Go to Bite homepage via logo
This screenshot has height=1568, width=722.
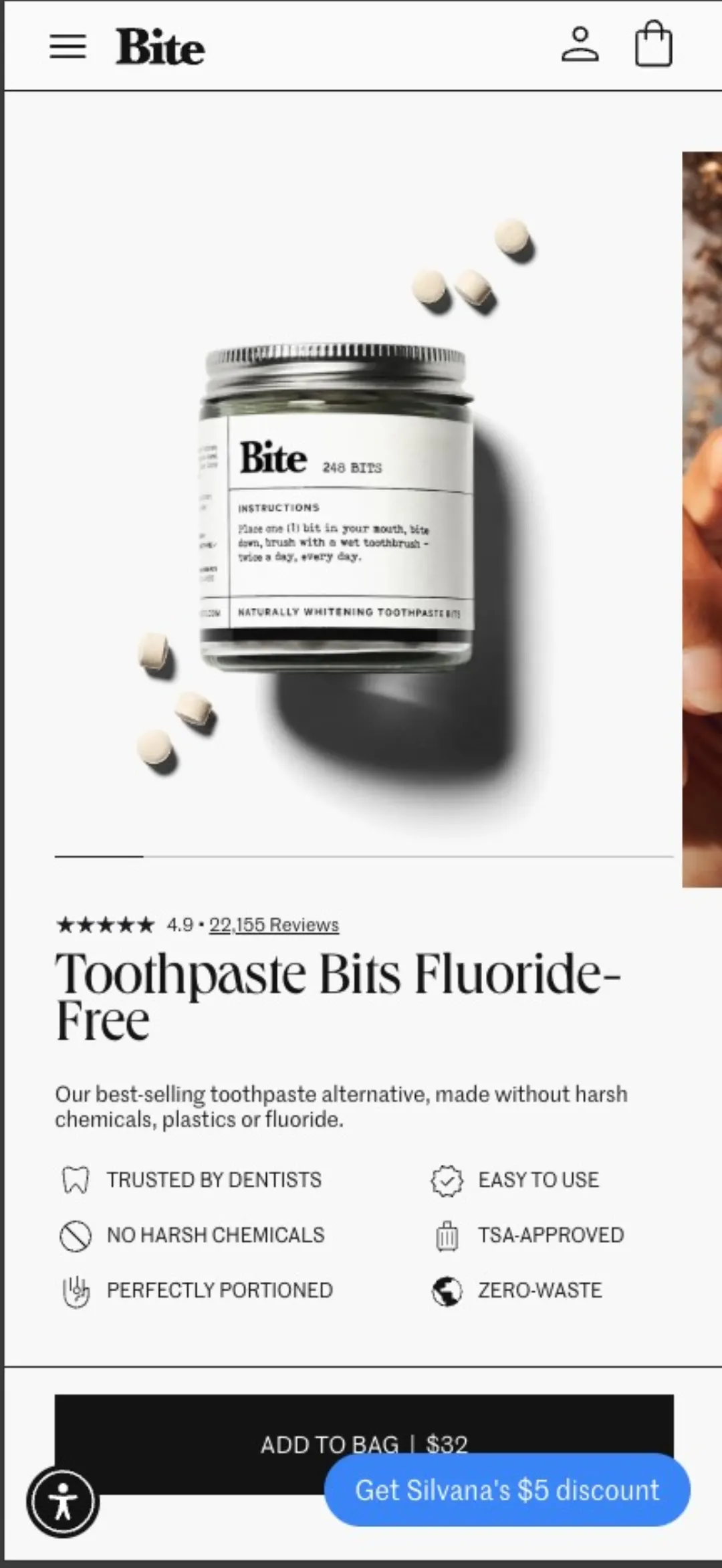[x=160, y=47]
